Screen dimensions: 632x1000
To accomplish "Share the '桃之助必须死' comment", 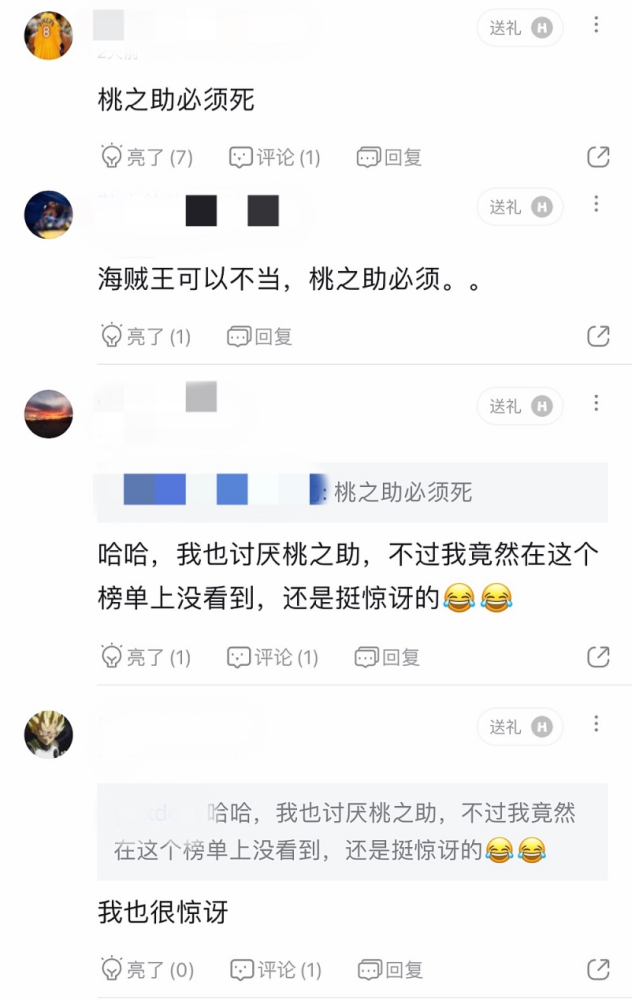I will [598, 157].
